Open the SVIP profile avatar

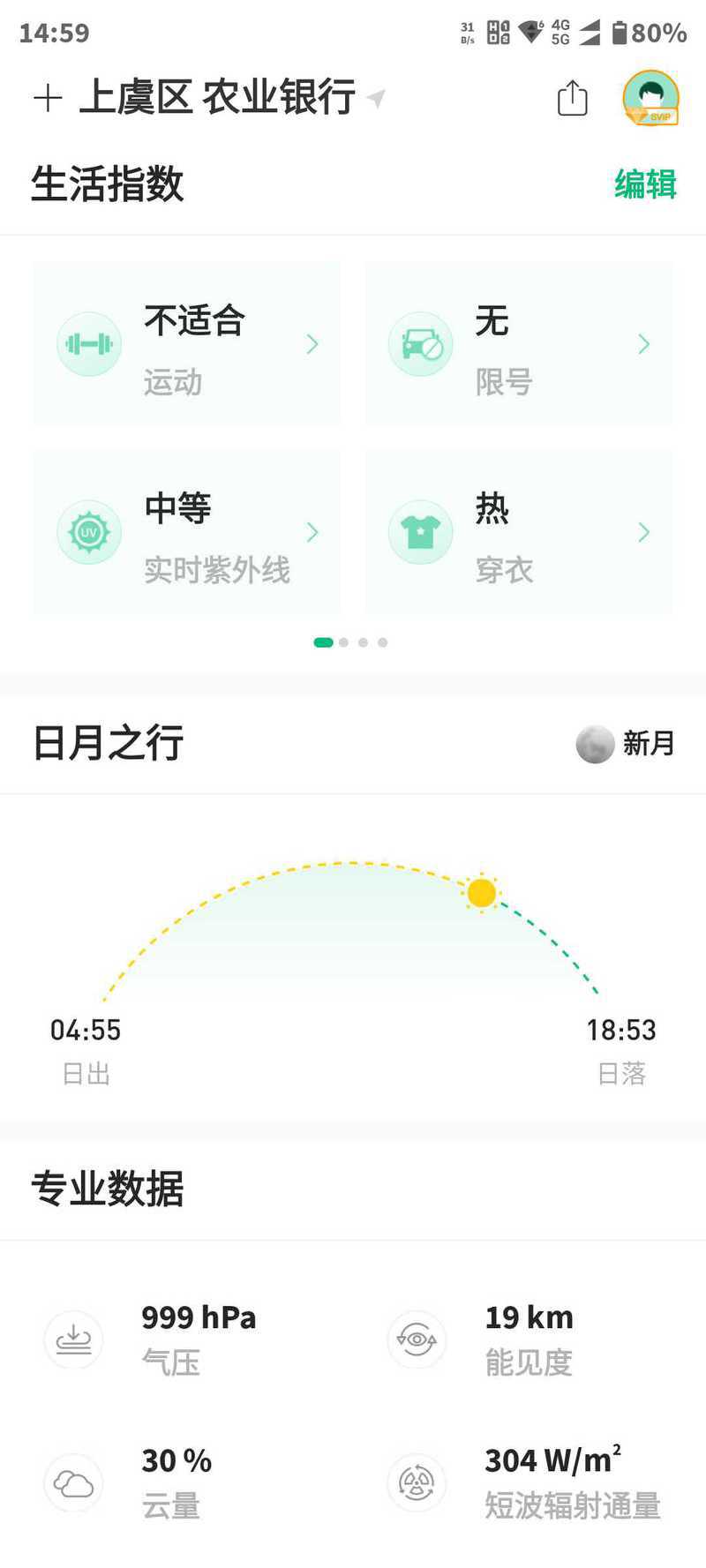pos(651,98)
